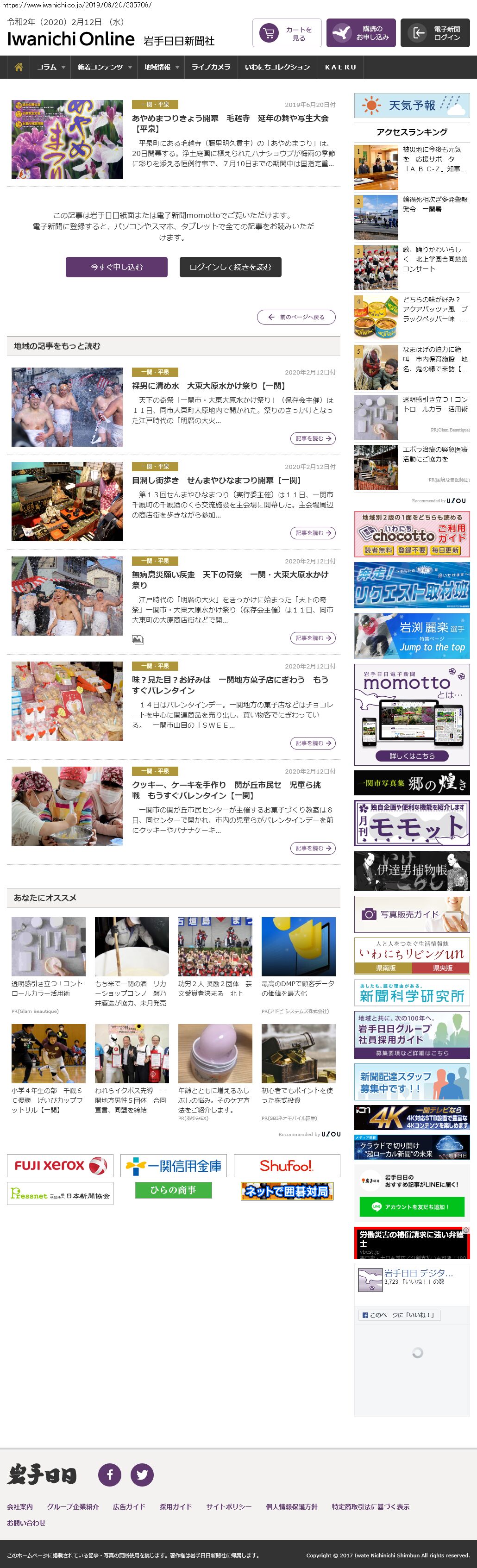477x1568 pixels.
Task: Open the home icon in the navigation bar
Action: click(x=18, y=67)
